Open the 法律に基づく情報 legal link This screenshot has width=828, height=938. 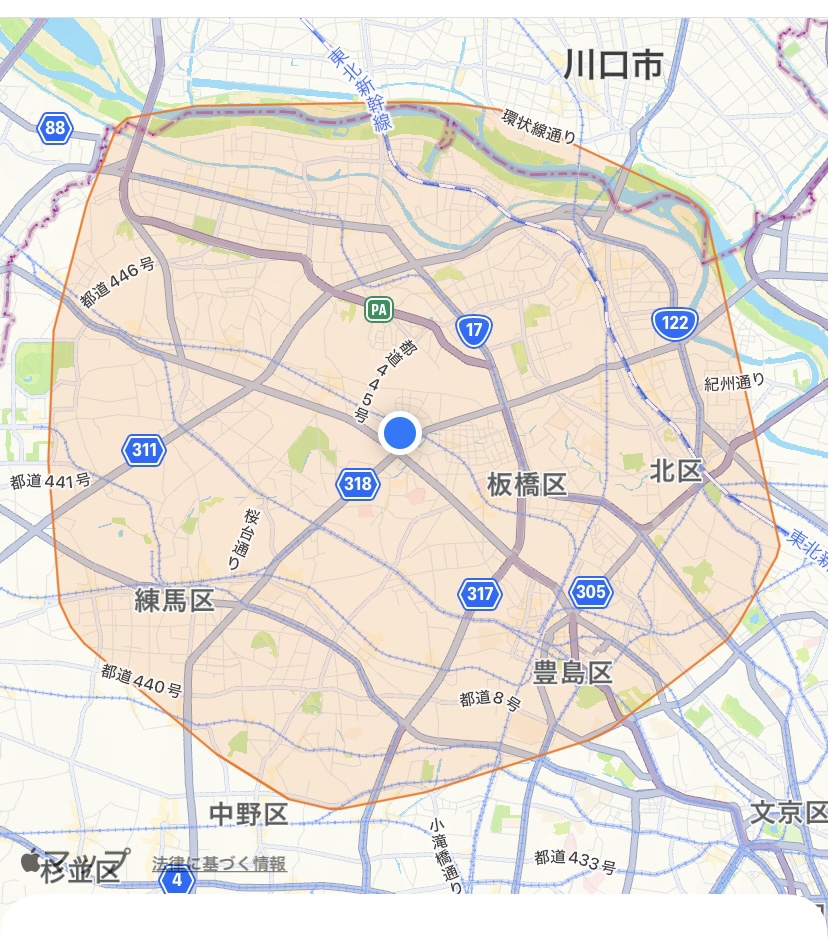220,864
